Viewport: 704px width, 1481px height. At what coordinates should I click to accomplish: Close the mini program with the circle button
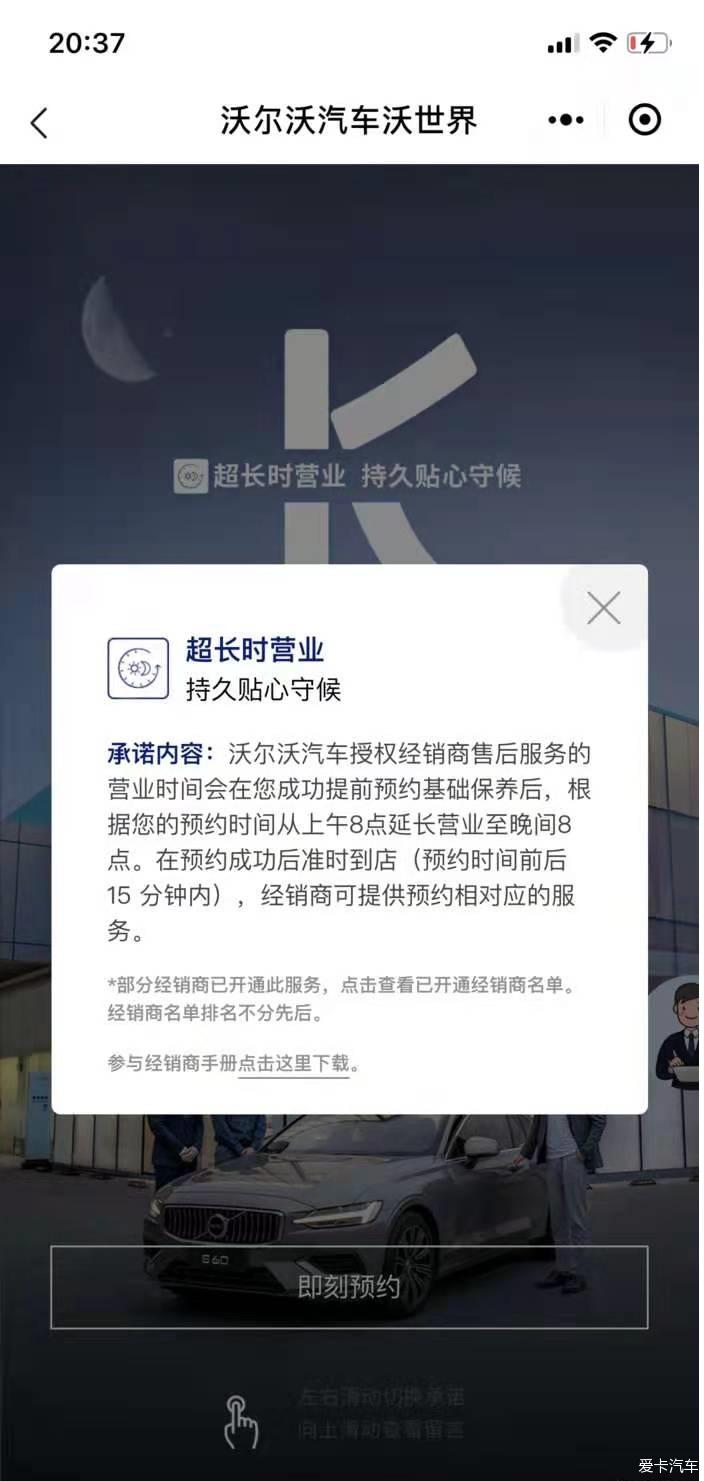pyautogui.click(x=644, y=121)
